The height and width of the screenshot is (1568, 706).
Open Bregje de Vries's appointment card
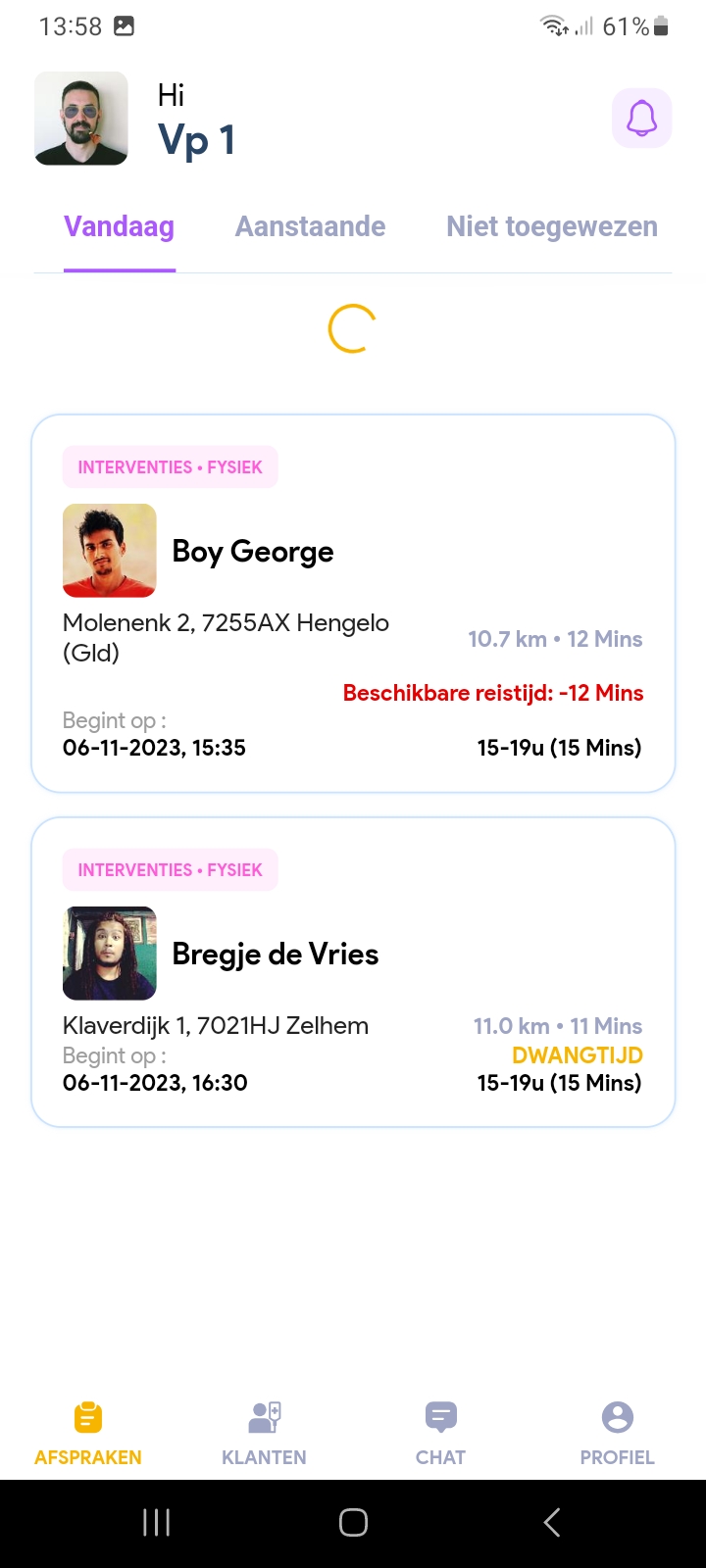point(353,971)
